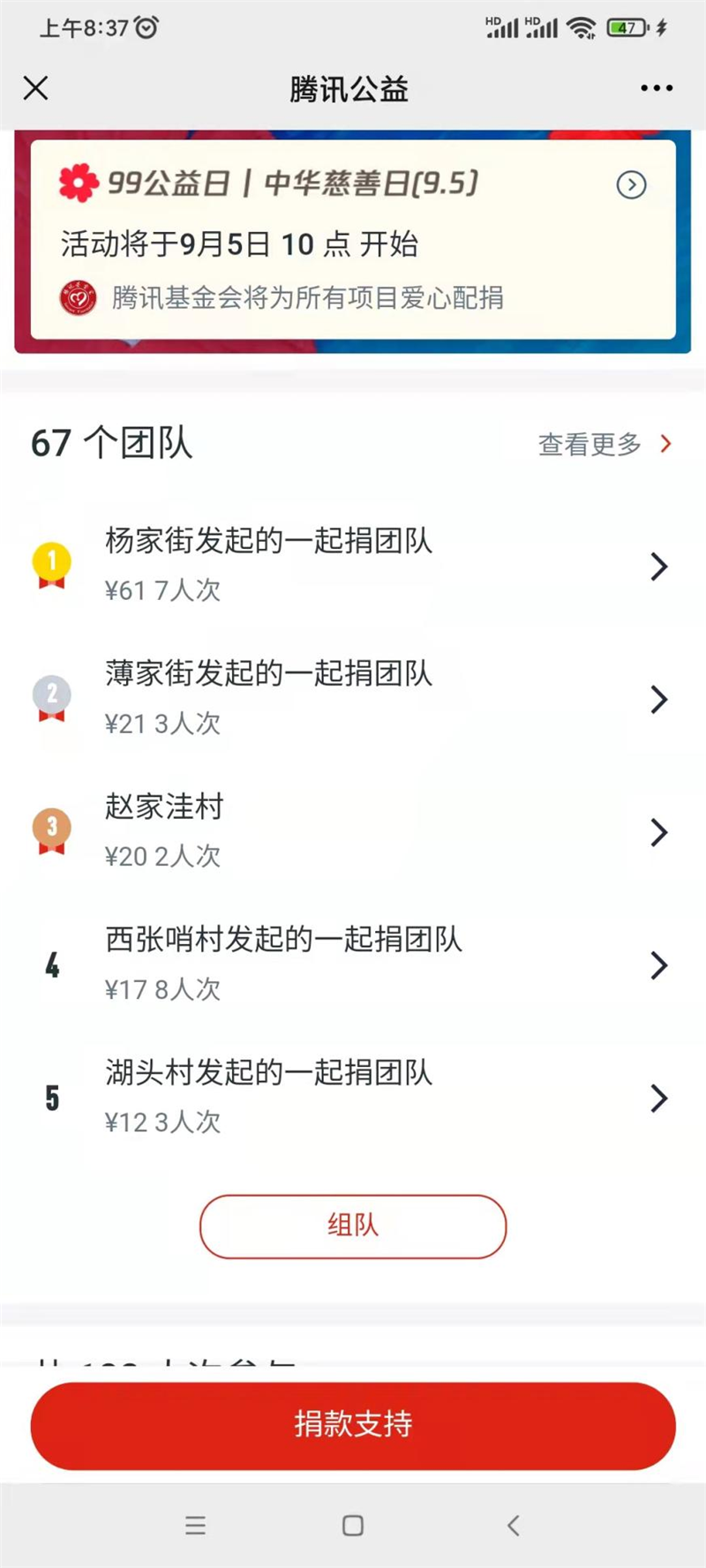706x1568 pixels.
Task: Open the 赵家洼村 team
Action: [353, 831]
